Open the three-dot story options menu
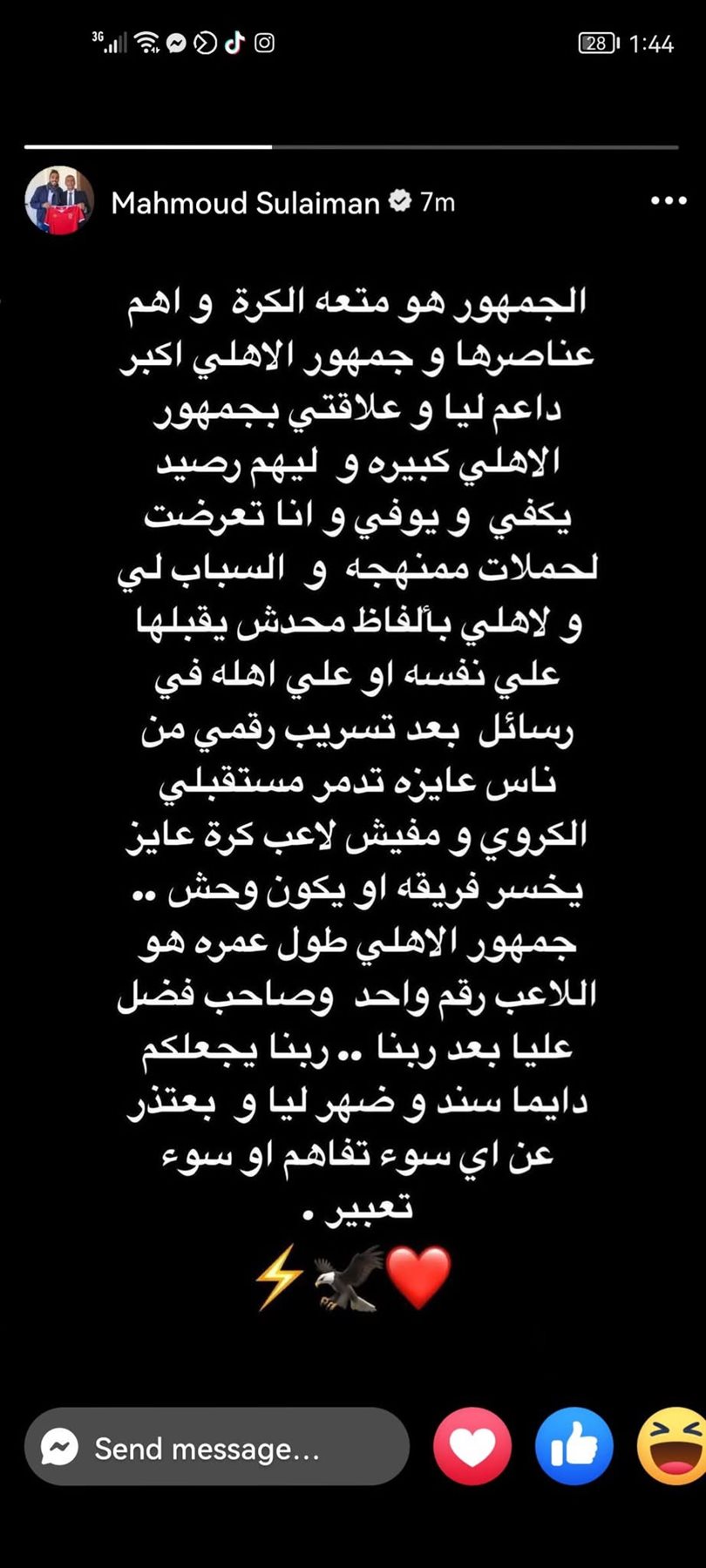Viewport: 706px width, 1568px height. 669,201
